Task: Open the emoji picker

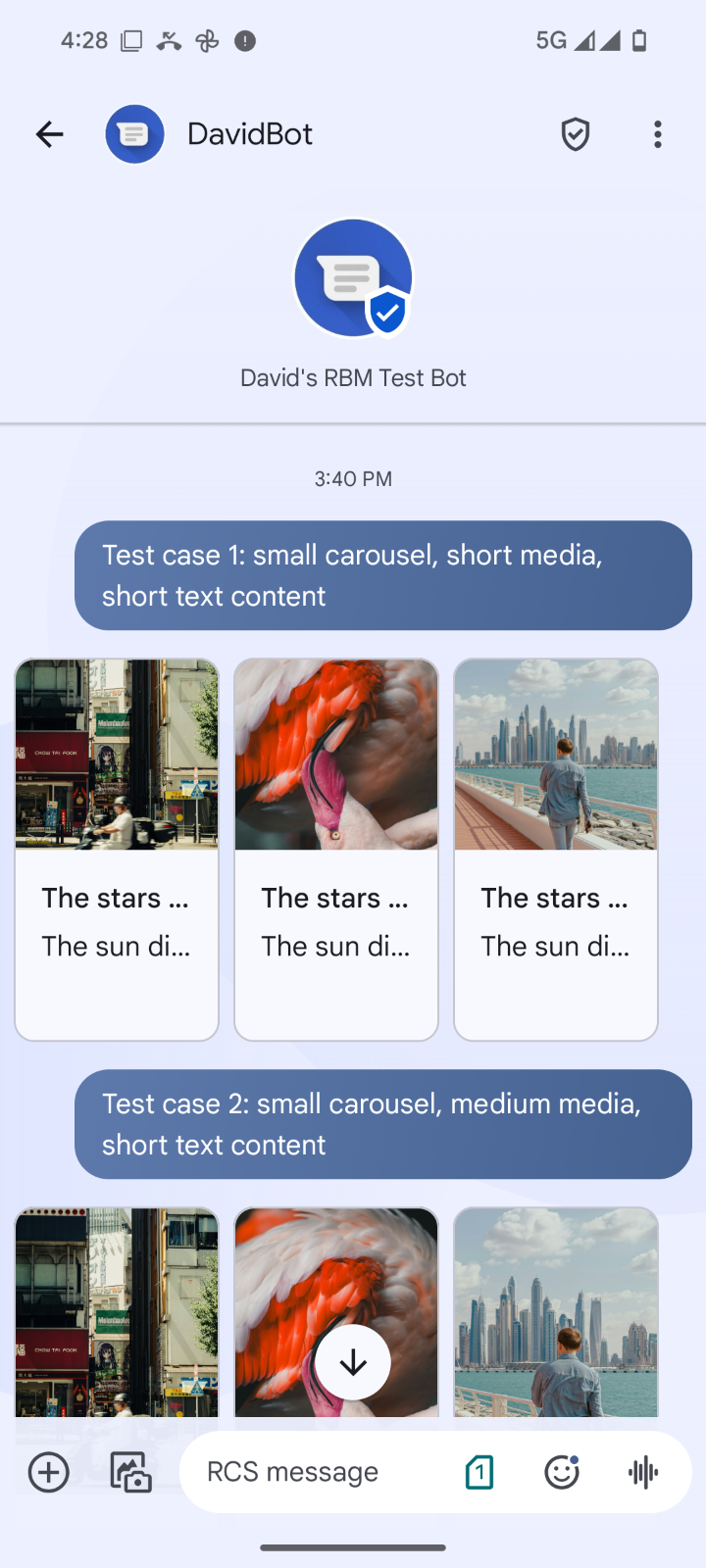Action: tap(561, 1472)
